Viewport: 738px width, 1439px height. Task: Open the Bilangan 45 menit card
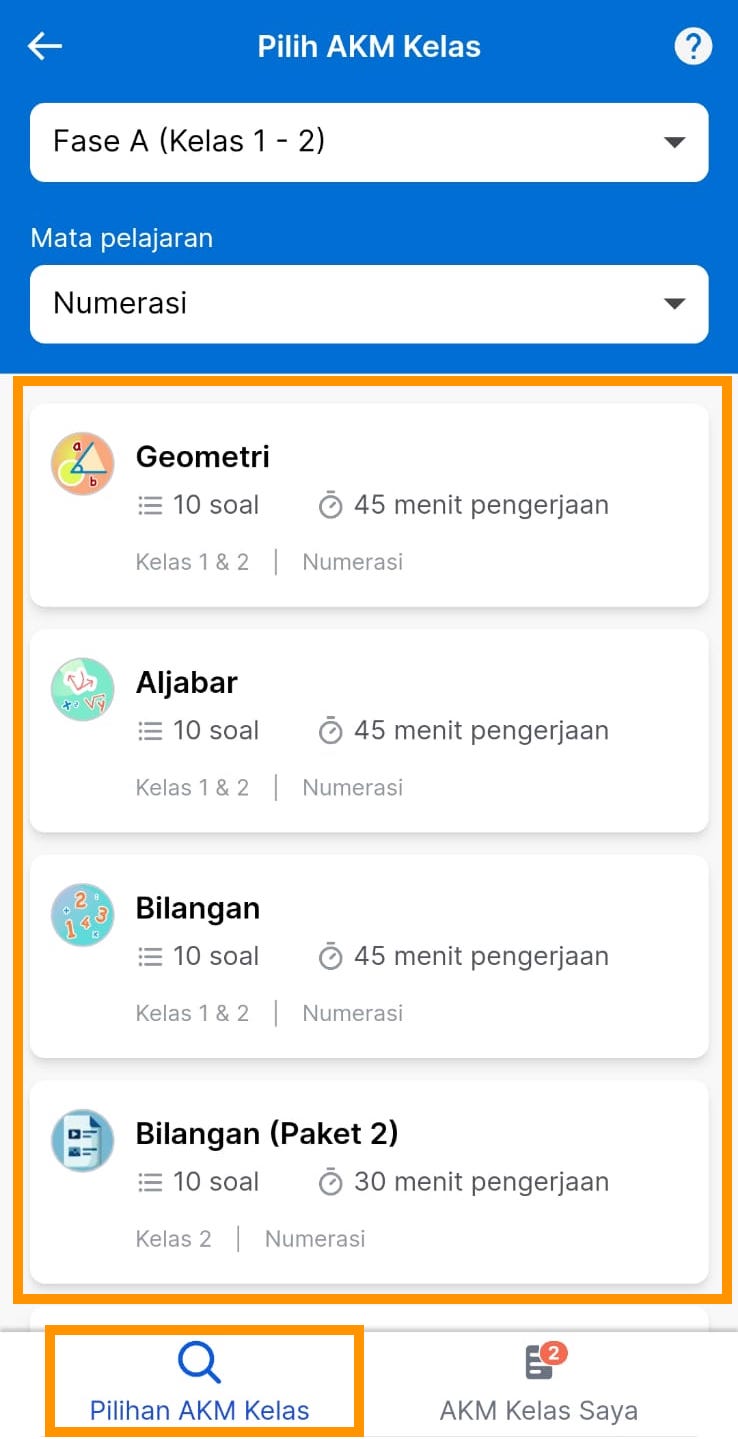tap(369, 956)
